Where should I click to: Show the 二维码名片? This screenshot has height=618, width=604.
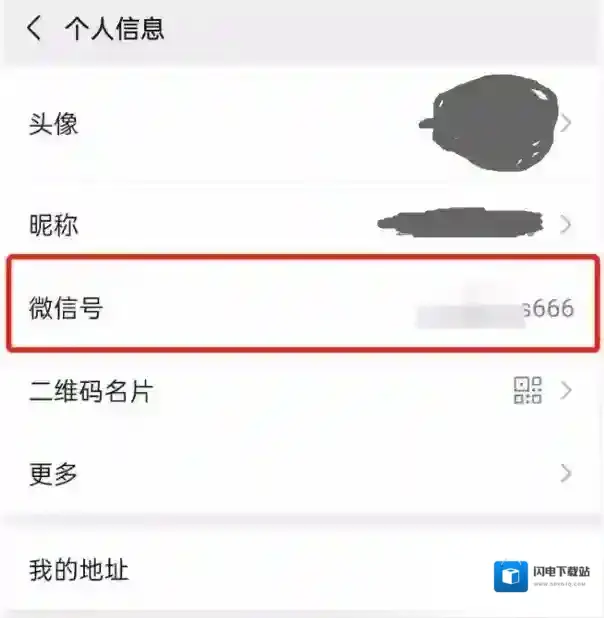tap(300, 391)
